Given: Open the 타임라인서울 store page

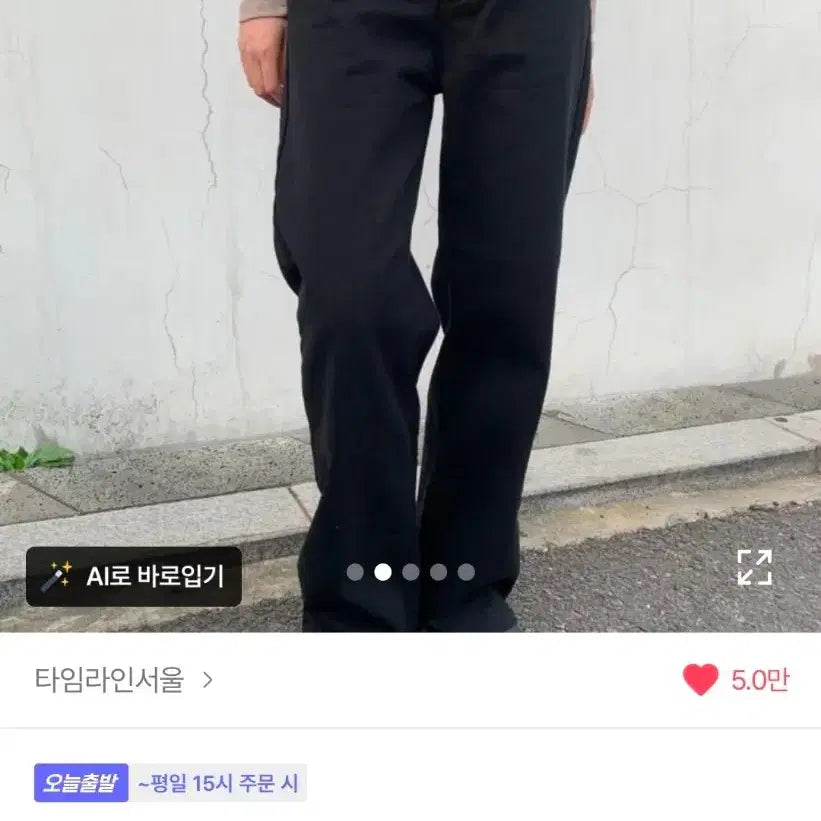Looking at the screenshot, I should (x=124, y=681).
